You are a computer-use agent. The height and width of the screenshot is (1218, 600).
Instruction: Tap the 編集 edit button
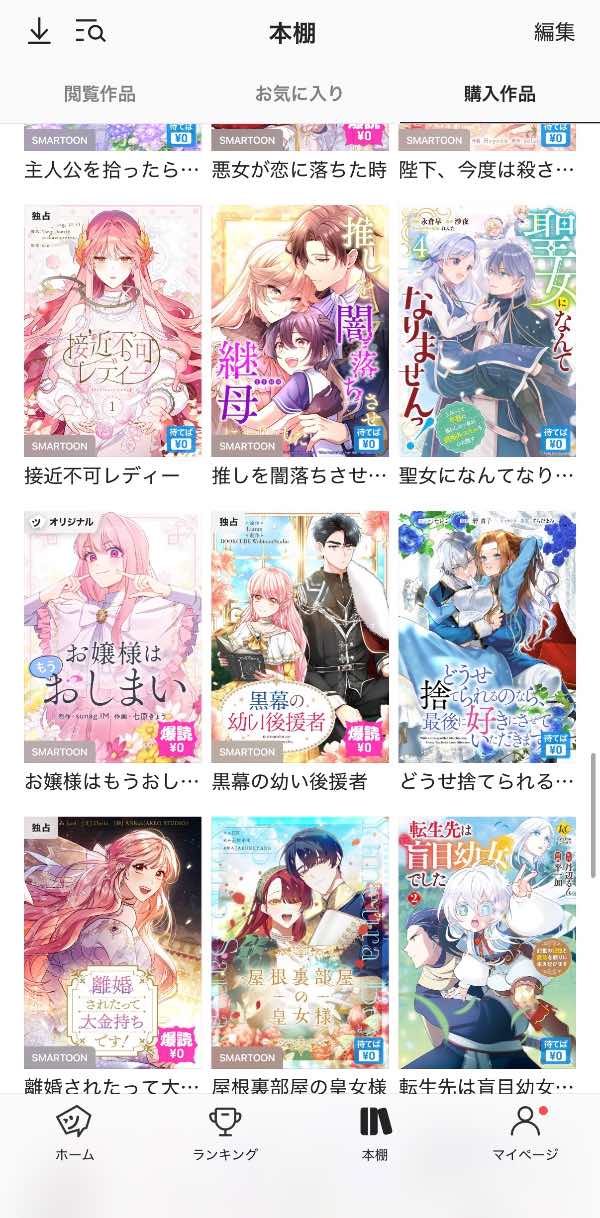click(x=554, y=32)
